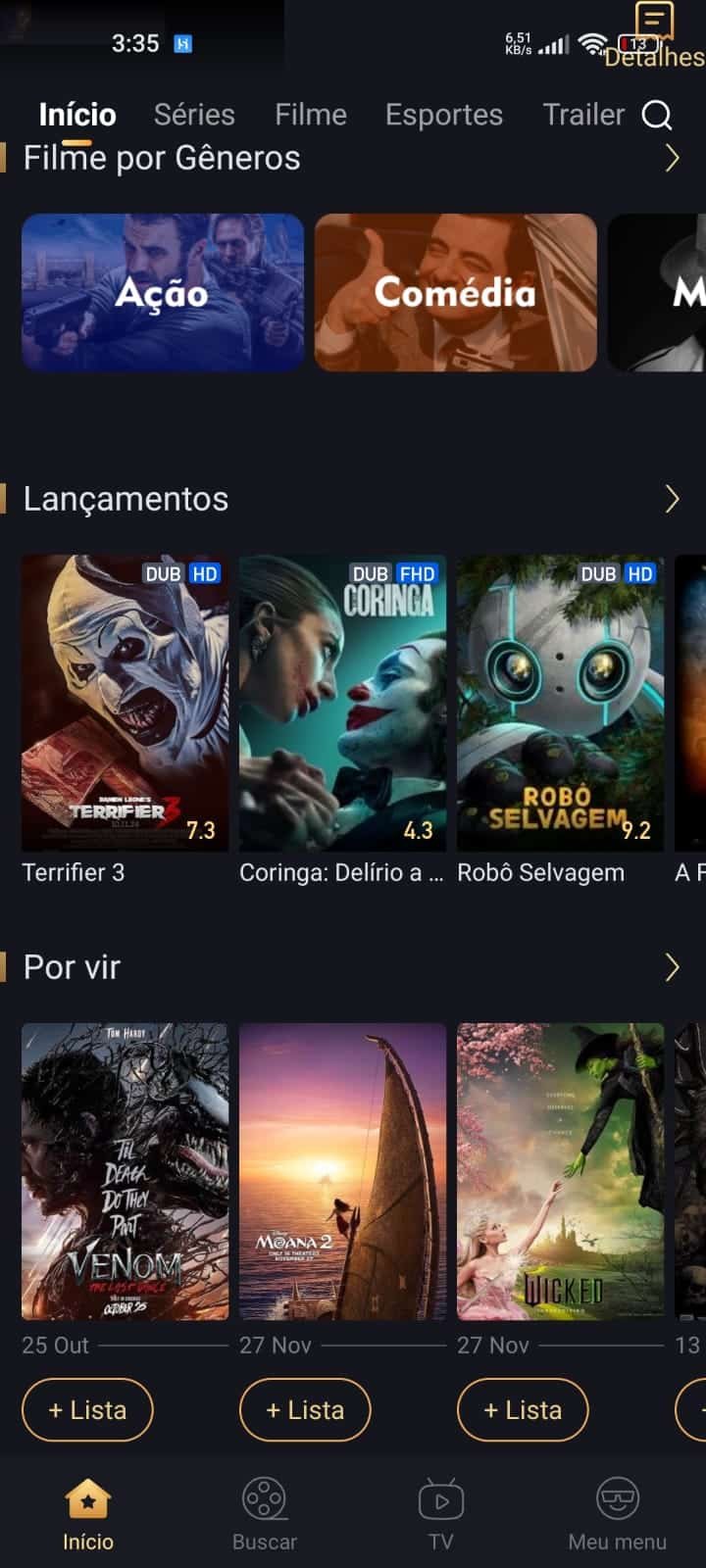Add Moana 2 to list with + Lista
Viewport: 706px width, 1568px height.
click(x=305, y=1410)
